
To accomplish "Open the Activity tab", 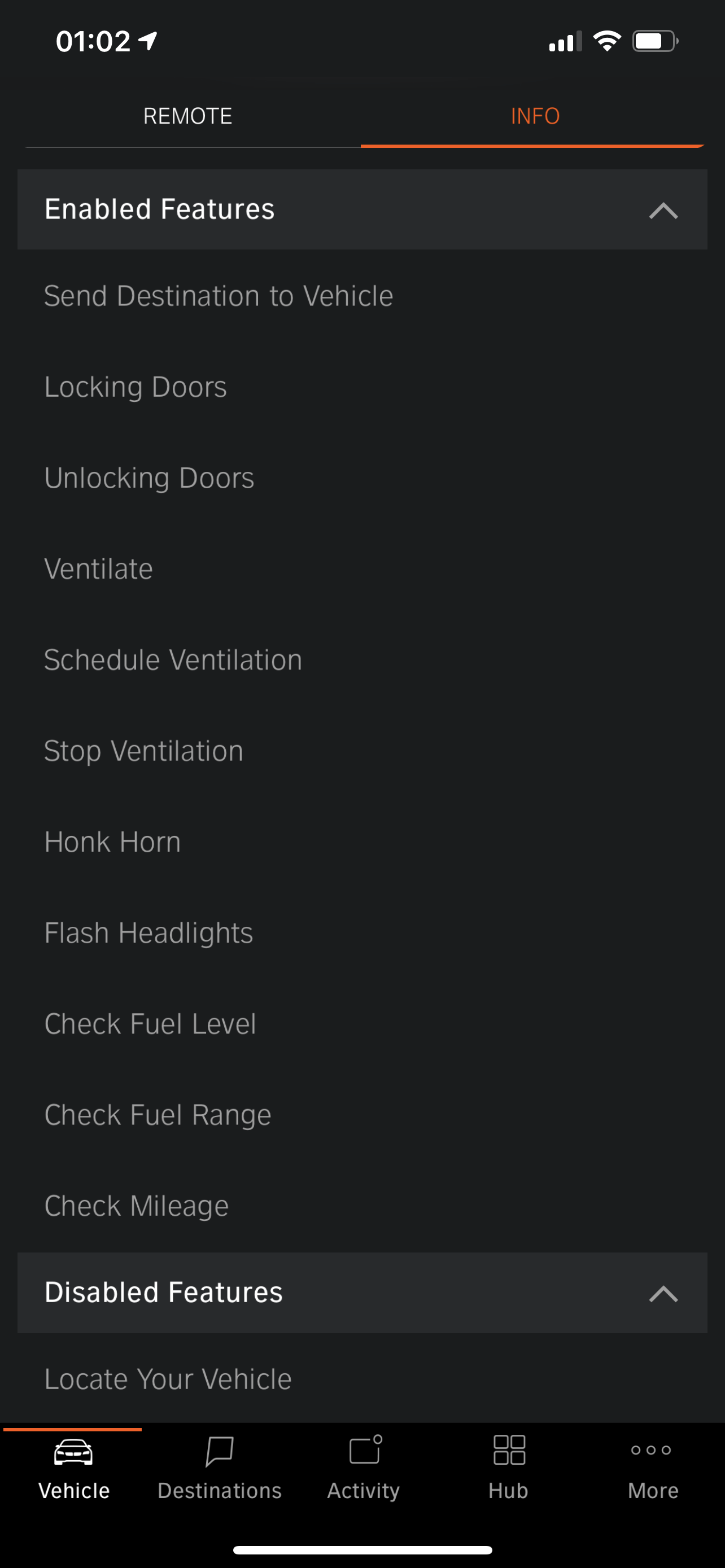I will pos(364,1468).
